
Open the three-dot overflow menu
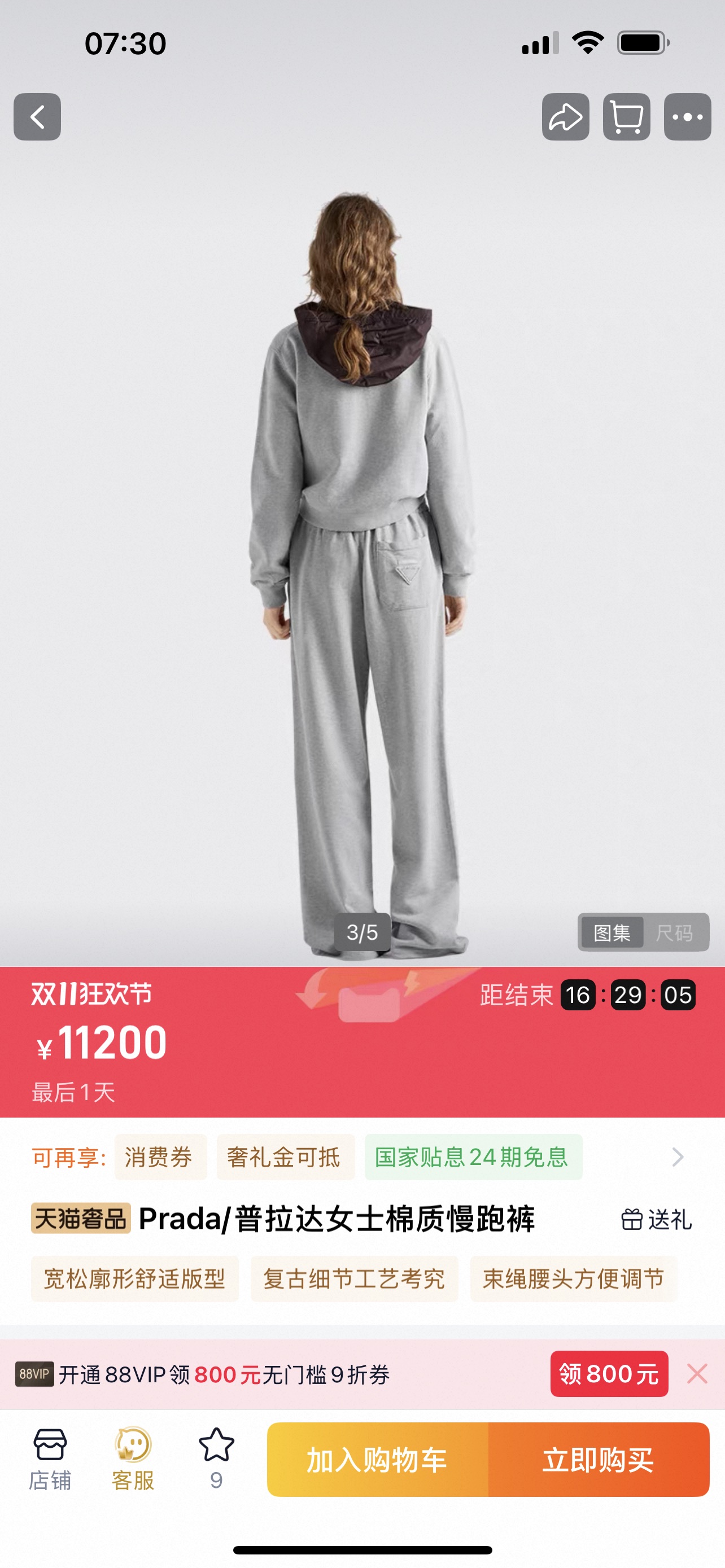(687, 117)
